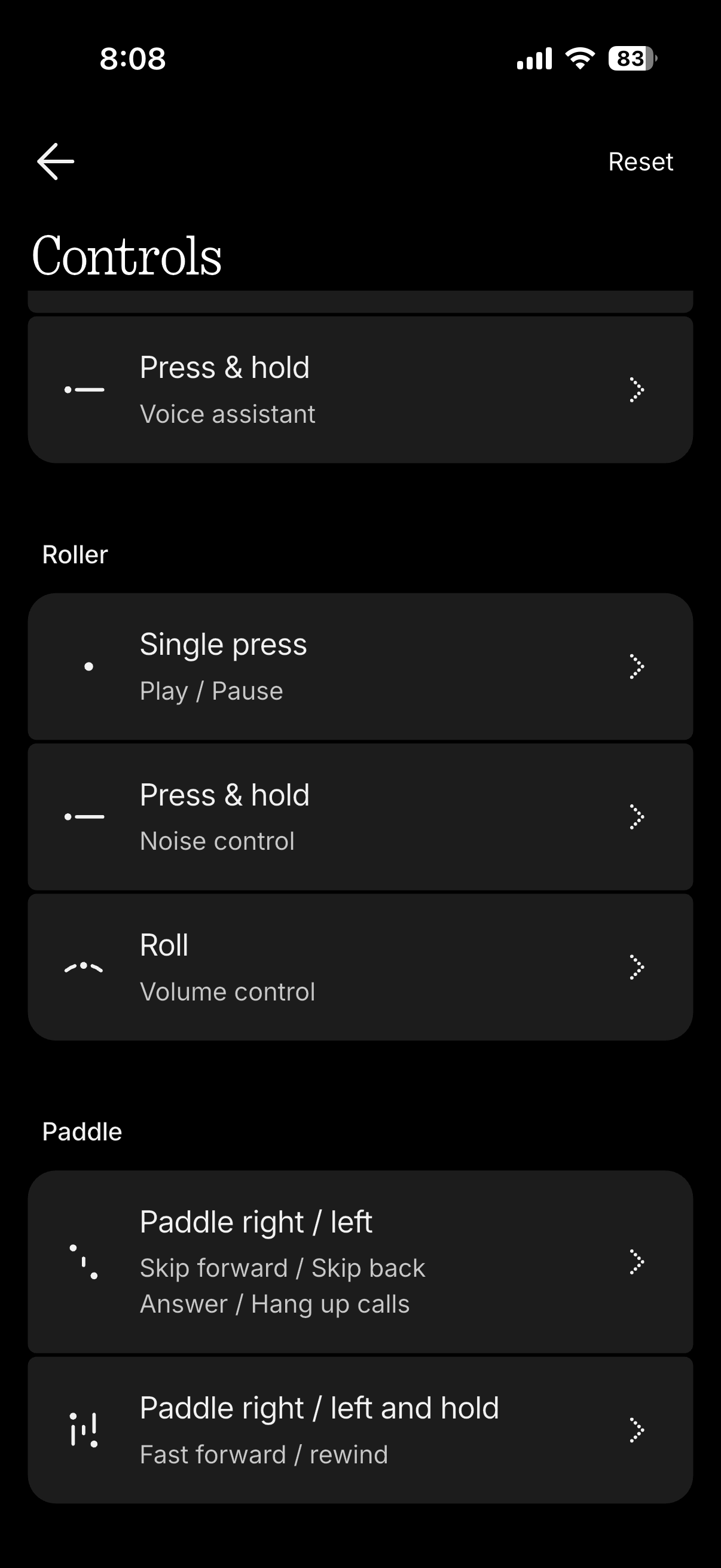Open Press & hold Noise control setting
721x1568 pixels.
(x=360, y=817)
